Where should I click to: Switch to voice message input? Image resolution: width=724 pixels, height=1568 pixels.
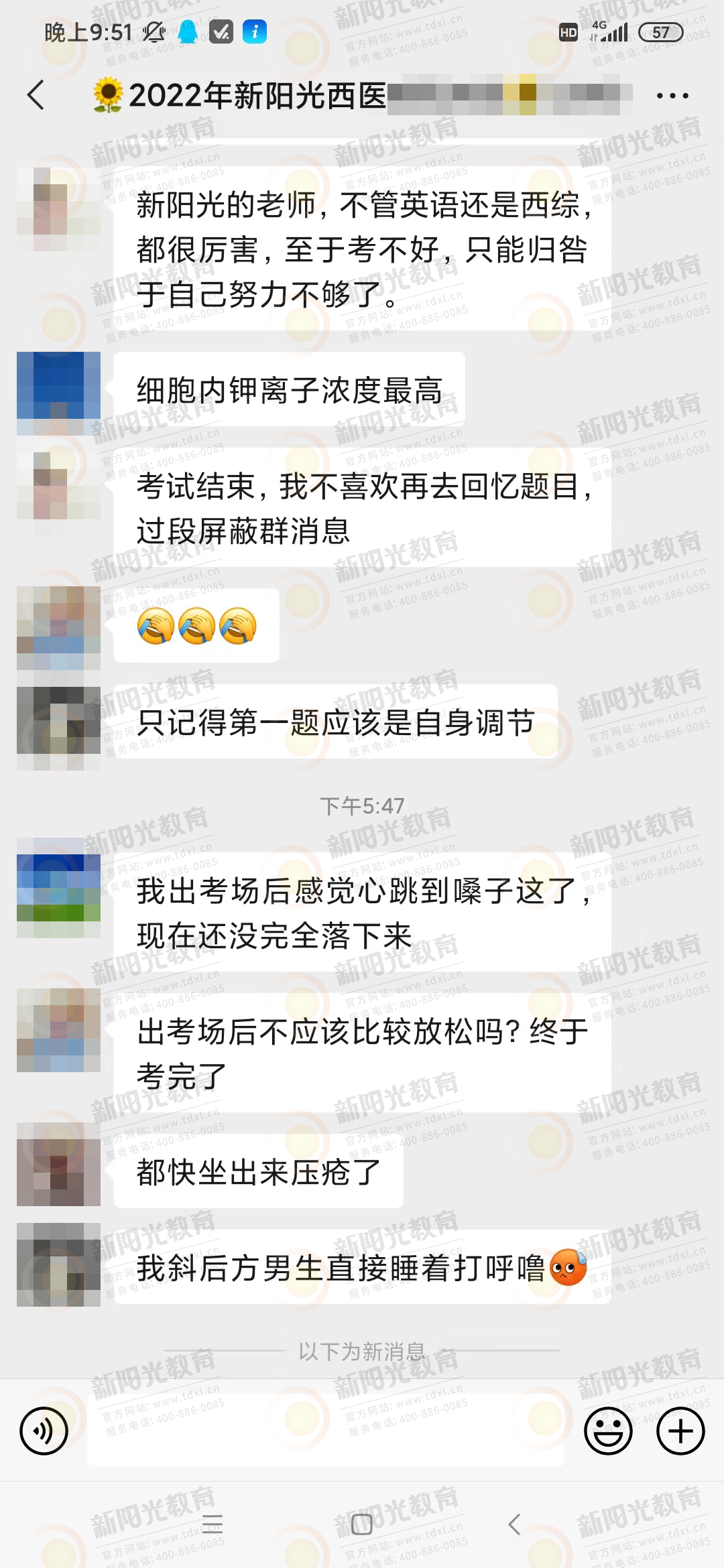44,1431
